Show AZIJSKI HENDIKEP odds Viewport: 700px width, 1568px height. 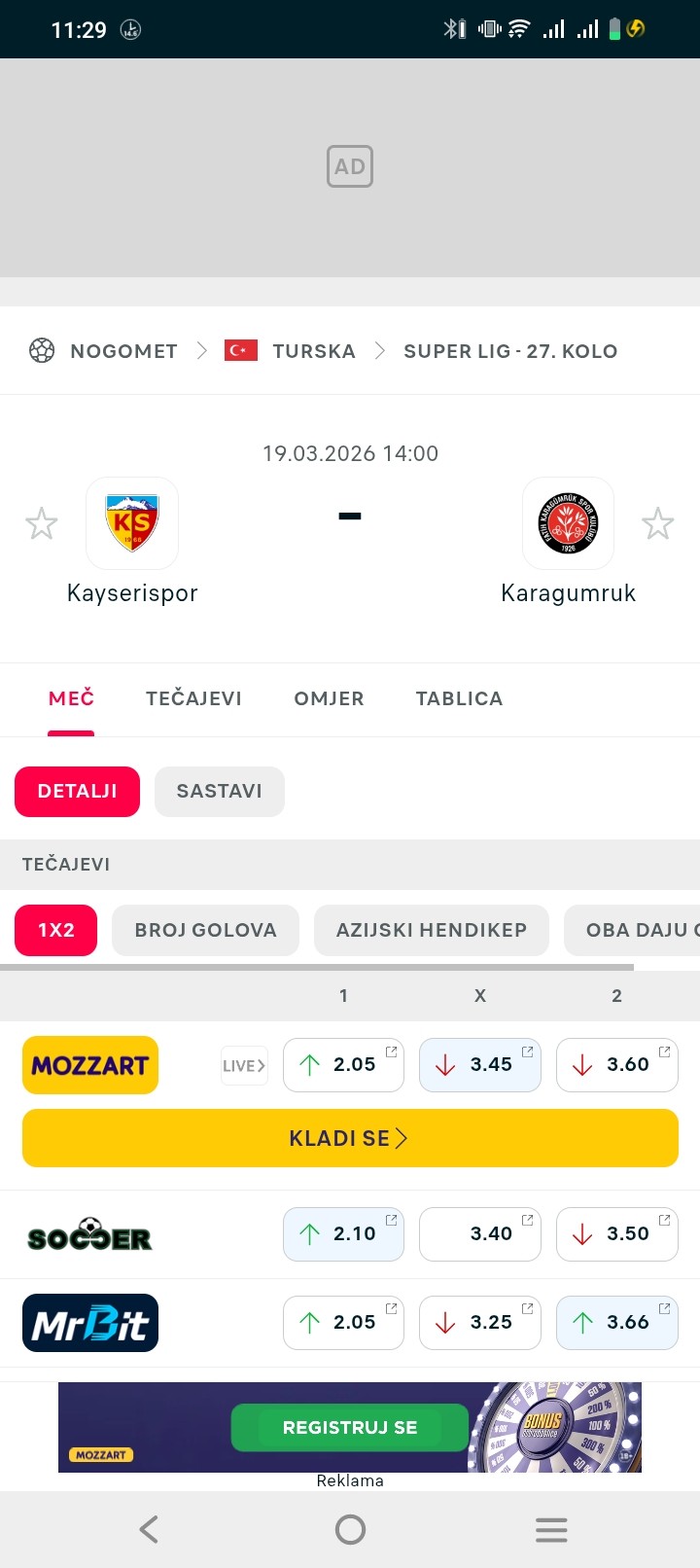(x=431, y=930)
